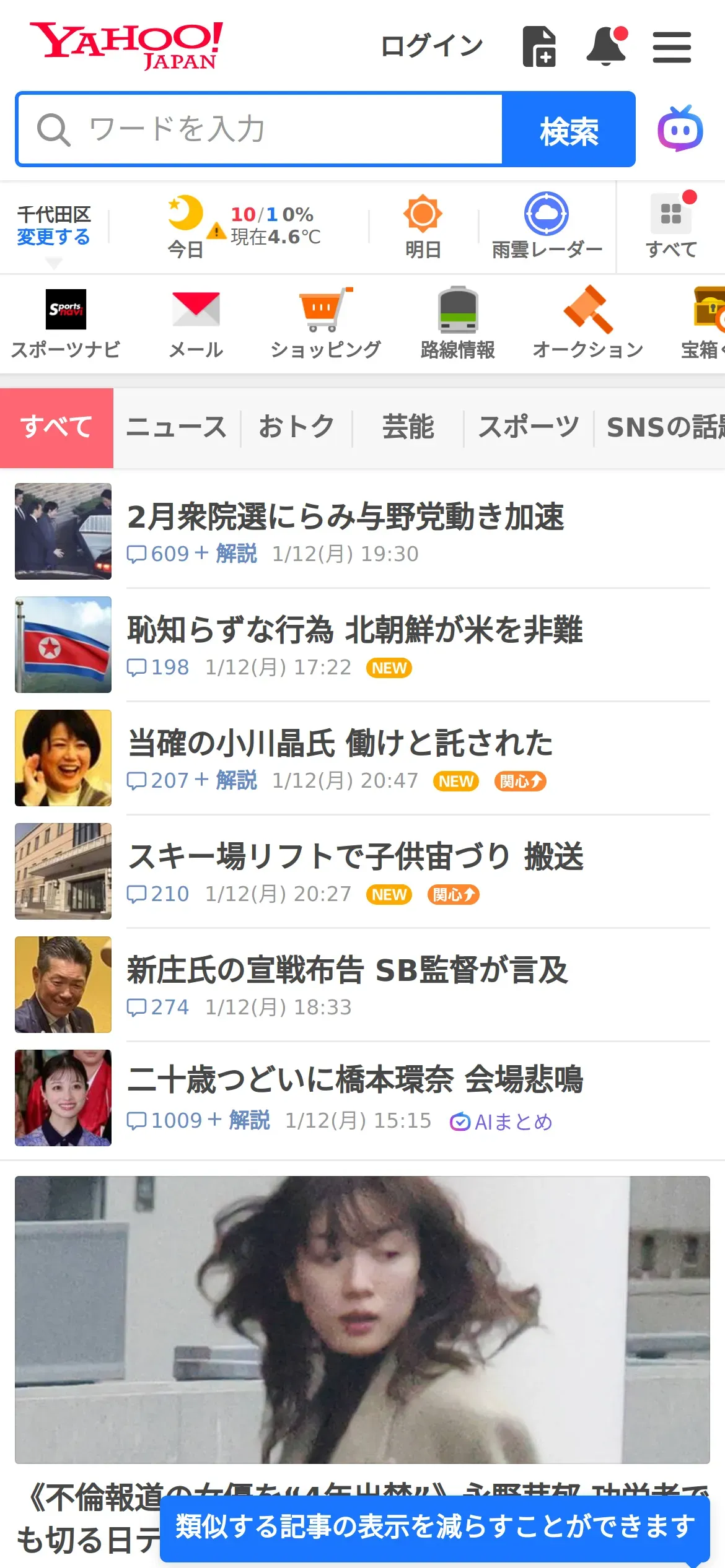Focus the ワードを入力 search field
Image resolution: width=725 pixels, height=1568 pixels.
pos(260,129)
